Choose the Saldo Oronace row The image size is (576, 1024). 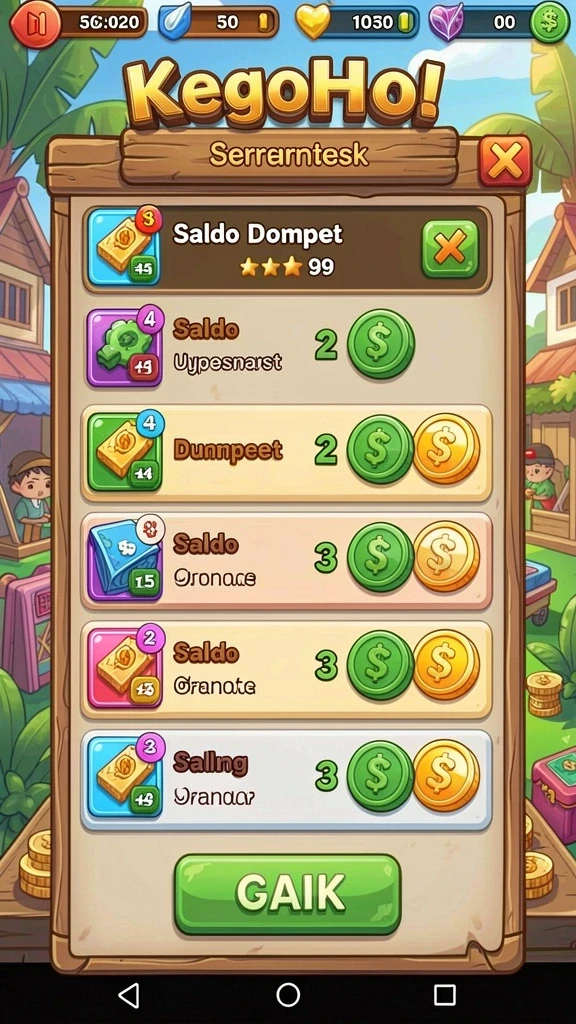click(287, 561)
